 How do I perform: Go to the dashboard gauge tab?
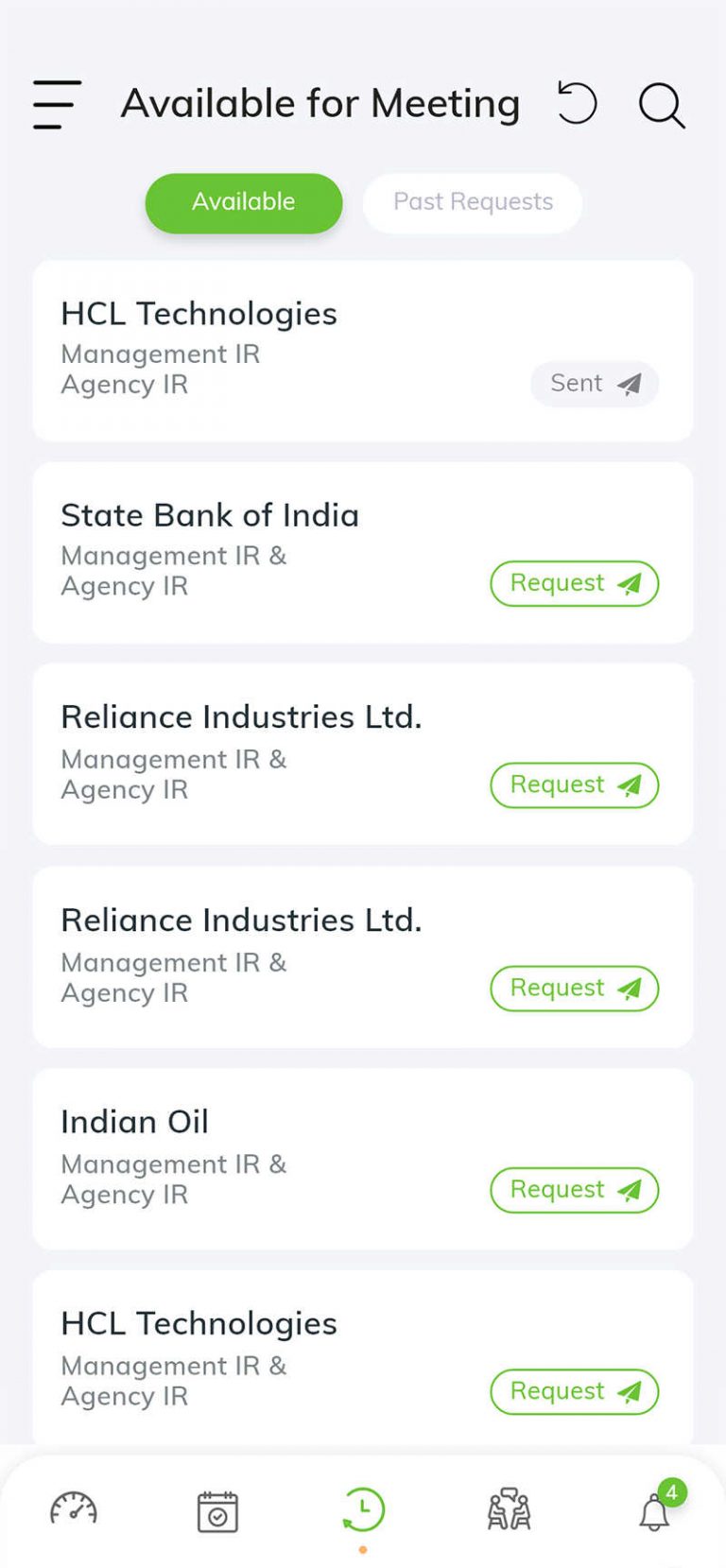pyautogui.click(x=74, y=1509)
